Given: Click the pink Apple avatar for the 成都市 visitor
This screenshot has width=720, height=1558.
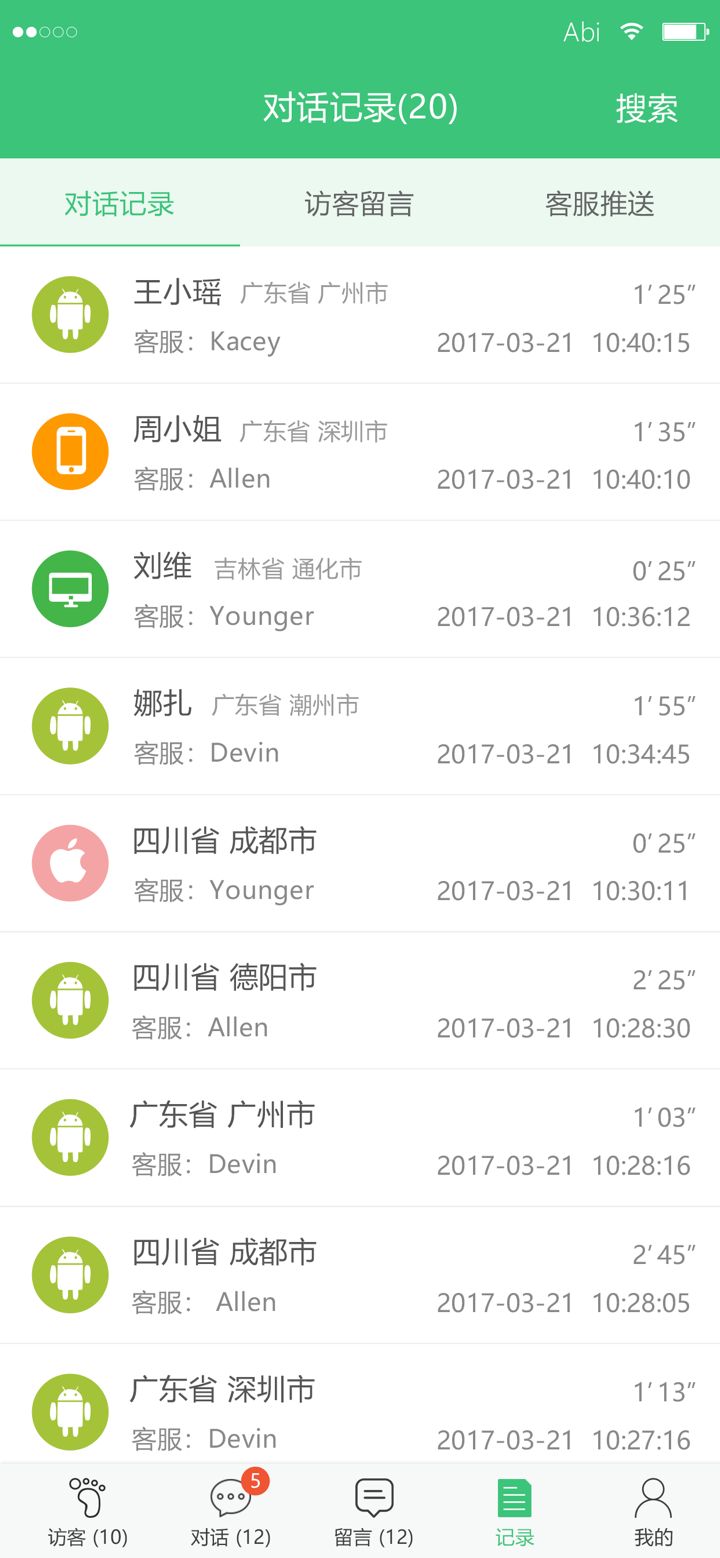Looking at the screenshot, I should (70, 863).
